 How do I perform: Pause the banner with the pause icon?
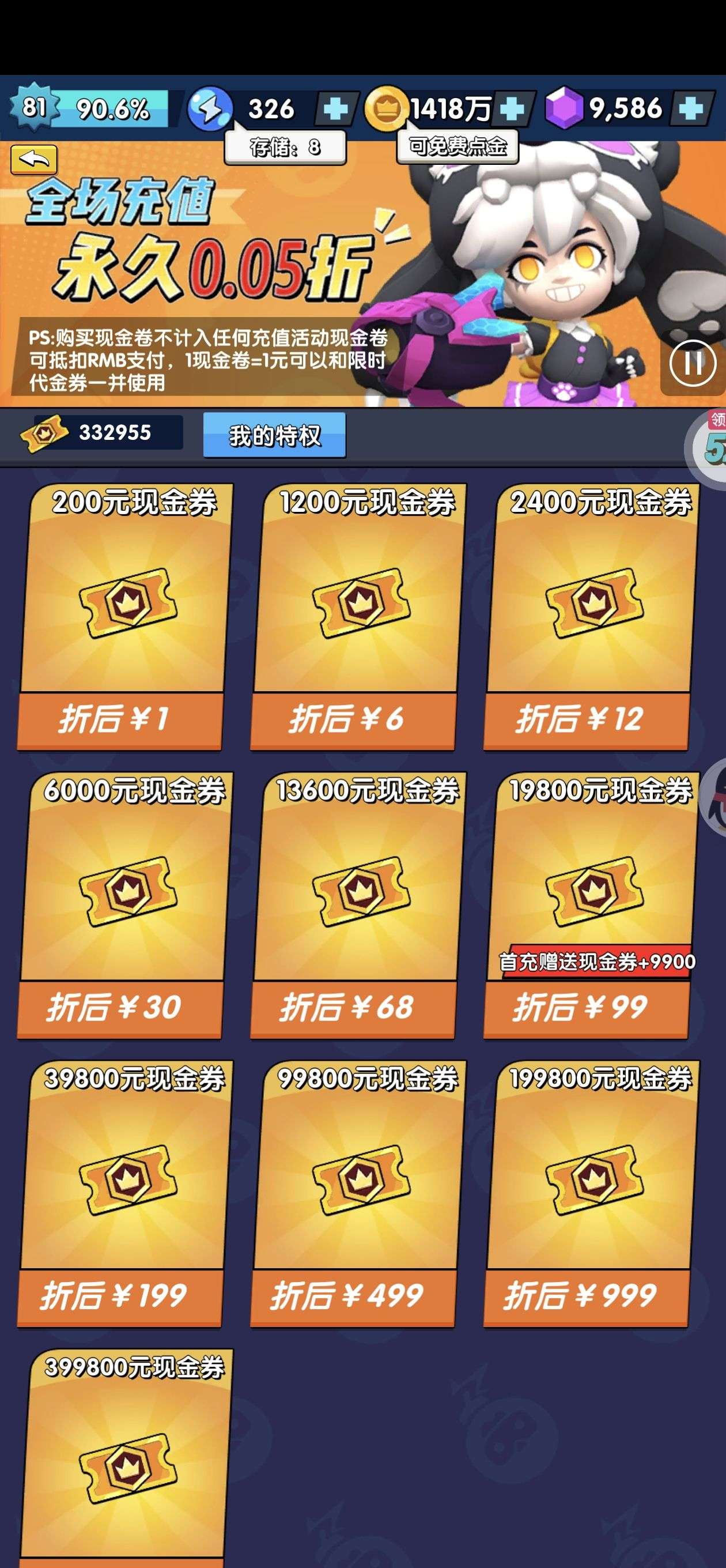tap(692, 363)
